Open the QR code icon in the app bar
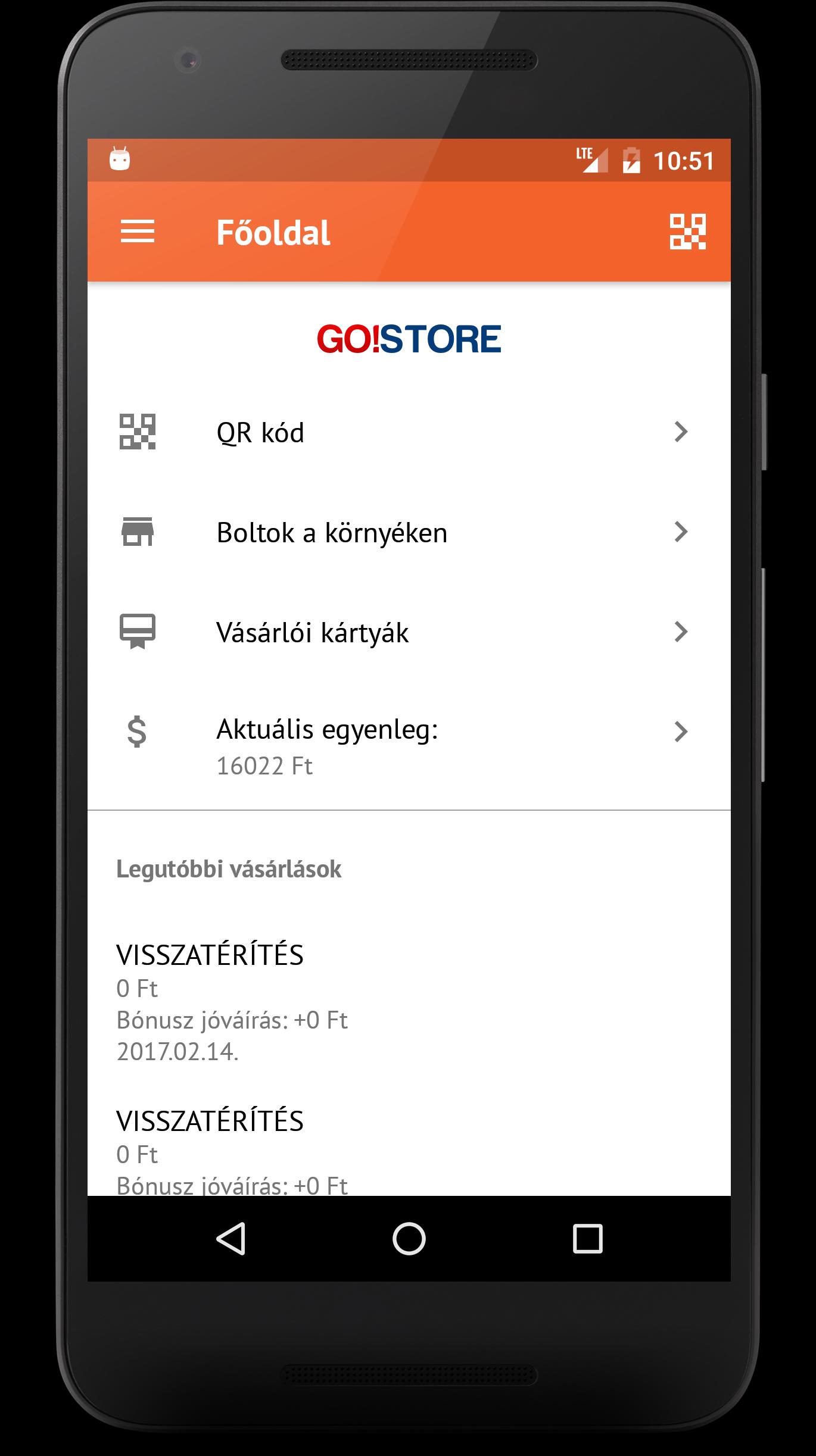This screenshot has height=1456, width=816. [x=687, y=232]
